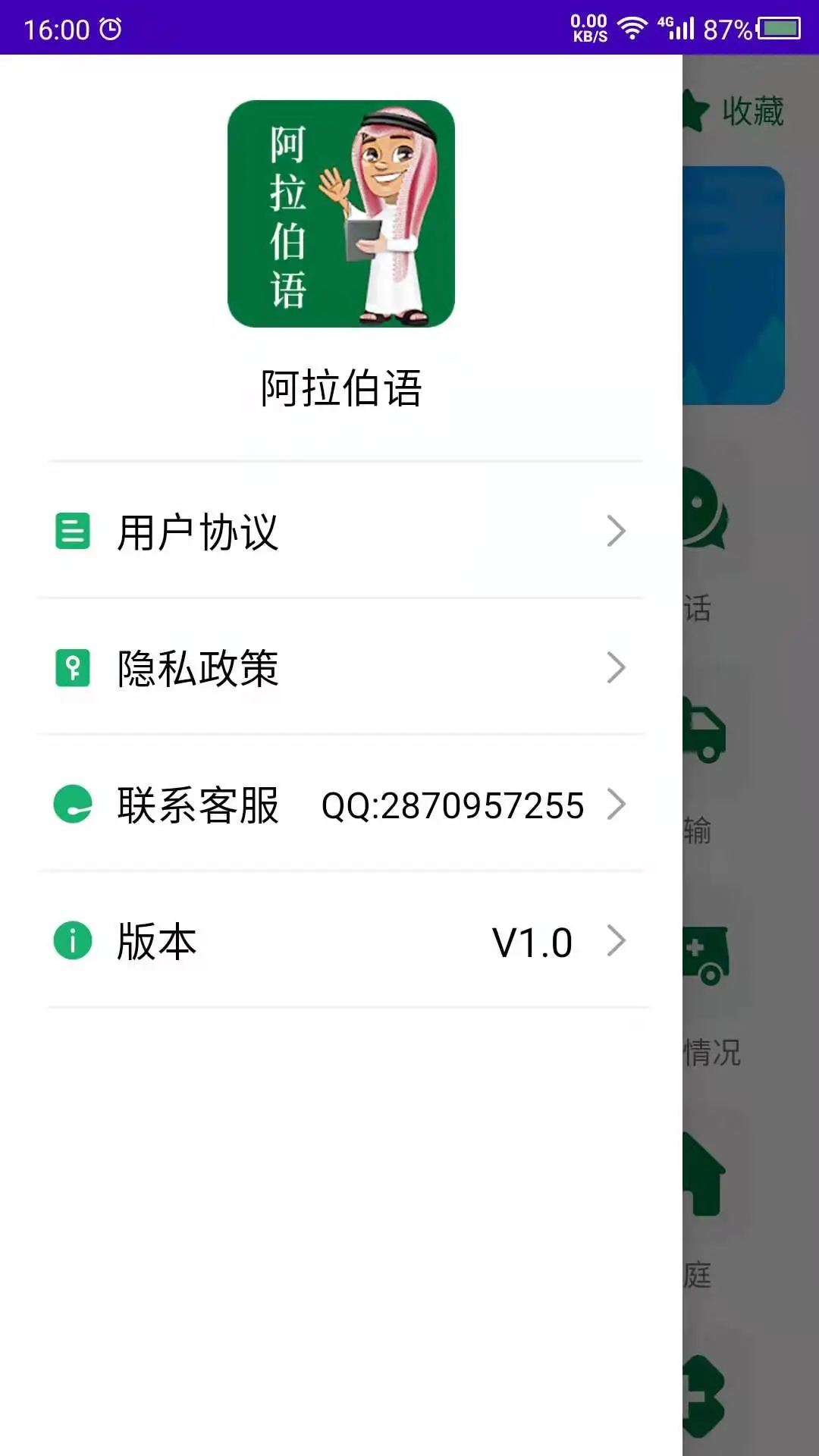Viewport: 819px width, 1456px height.
Task: Select the 隐私政策 key icon
Action: [x=72, y=668]
